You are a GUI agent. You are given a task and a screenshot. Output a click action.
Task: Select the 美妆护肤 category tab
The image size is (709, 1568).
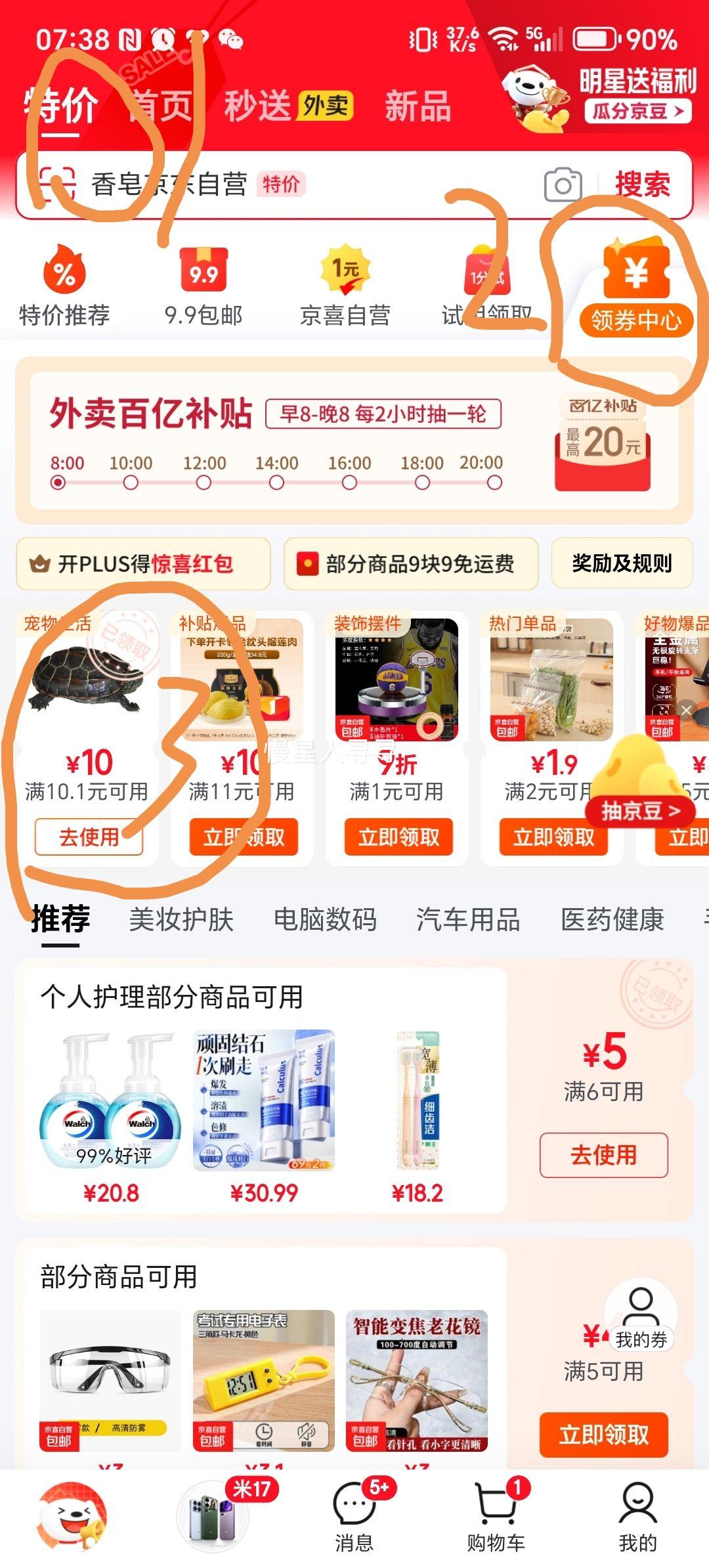coord(181,919)
